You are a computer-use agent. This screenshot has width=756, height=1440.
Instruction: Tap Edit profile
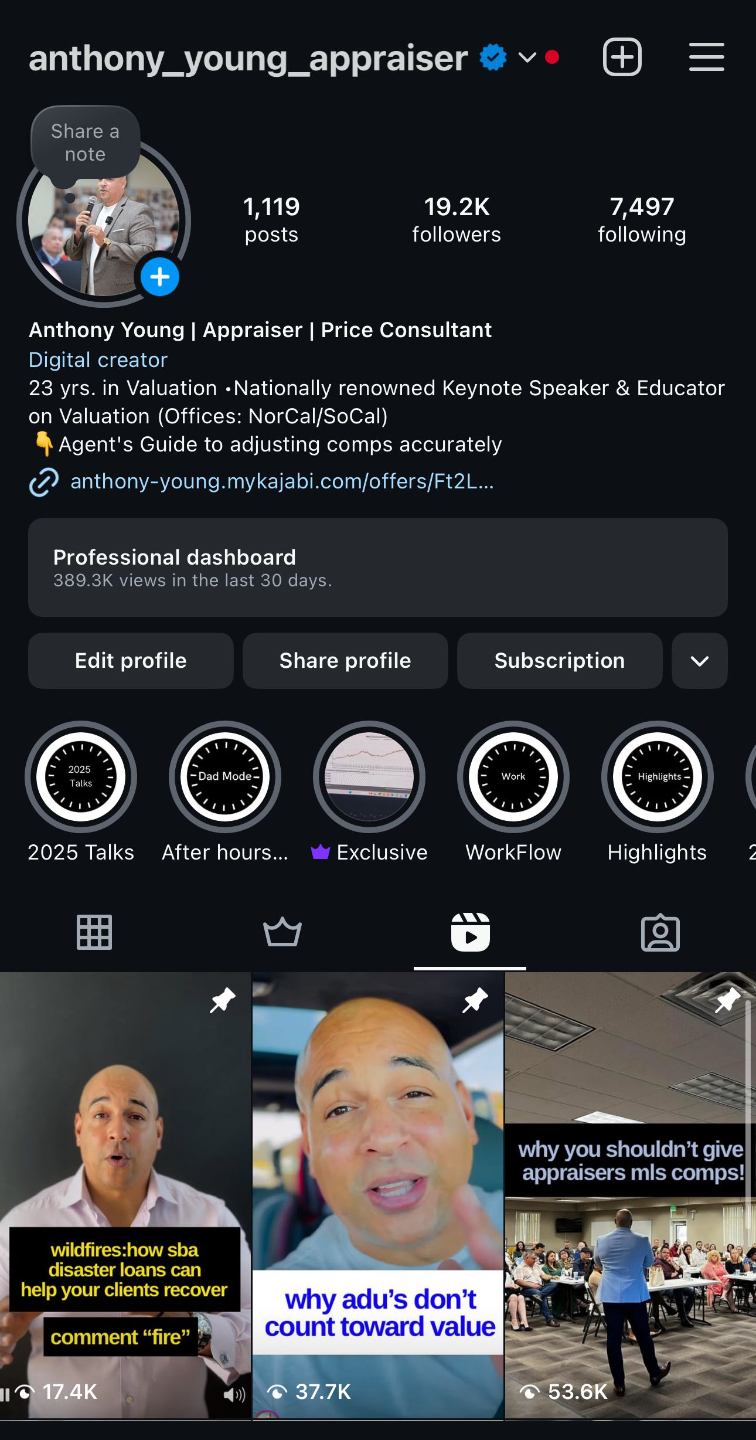click(x=131, y=661)
